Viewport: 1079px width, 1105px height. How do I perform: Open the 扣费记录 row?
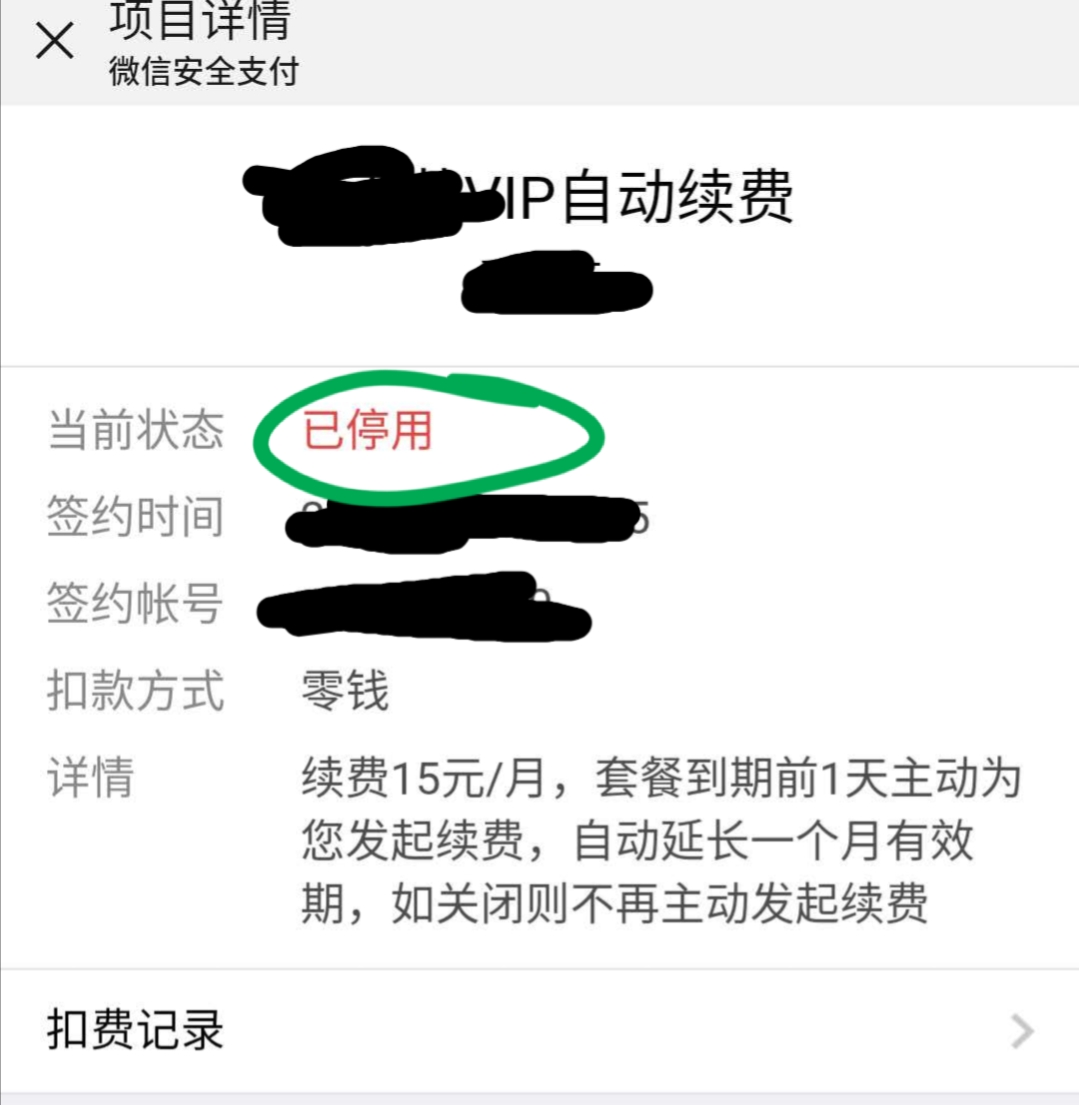(x=539, y=1030)
